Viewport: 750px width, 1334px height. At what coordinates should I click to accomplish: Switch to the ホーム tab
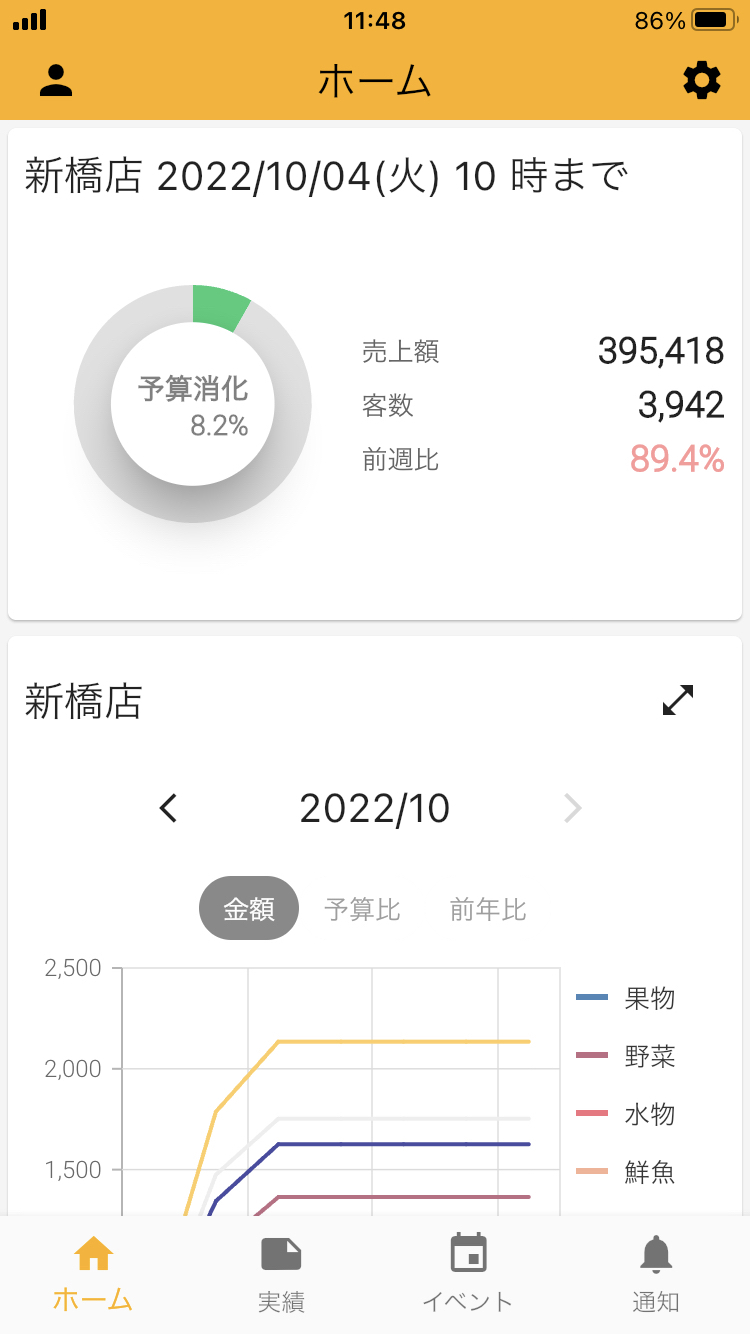coord(93,1273)
